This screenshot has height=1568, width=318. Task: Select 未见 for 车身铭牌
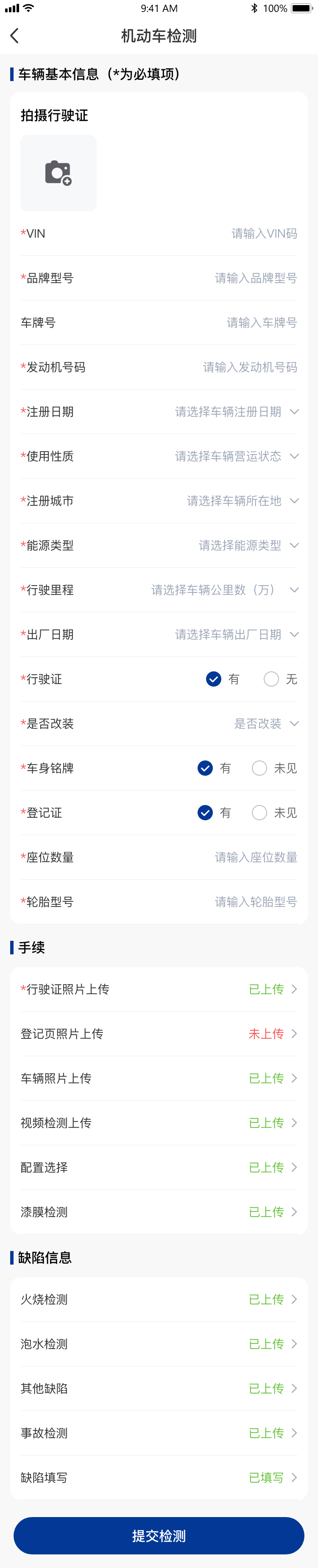point(259,768)
